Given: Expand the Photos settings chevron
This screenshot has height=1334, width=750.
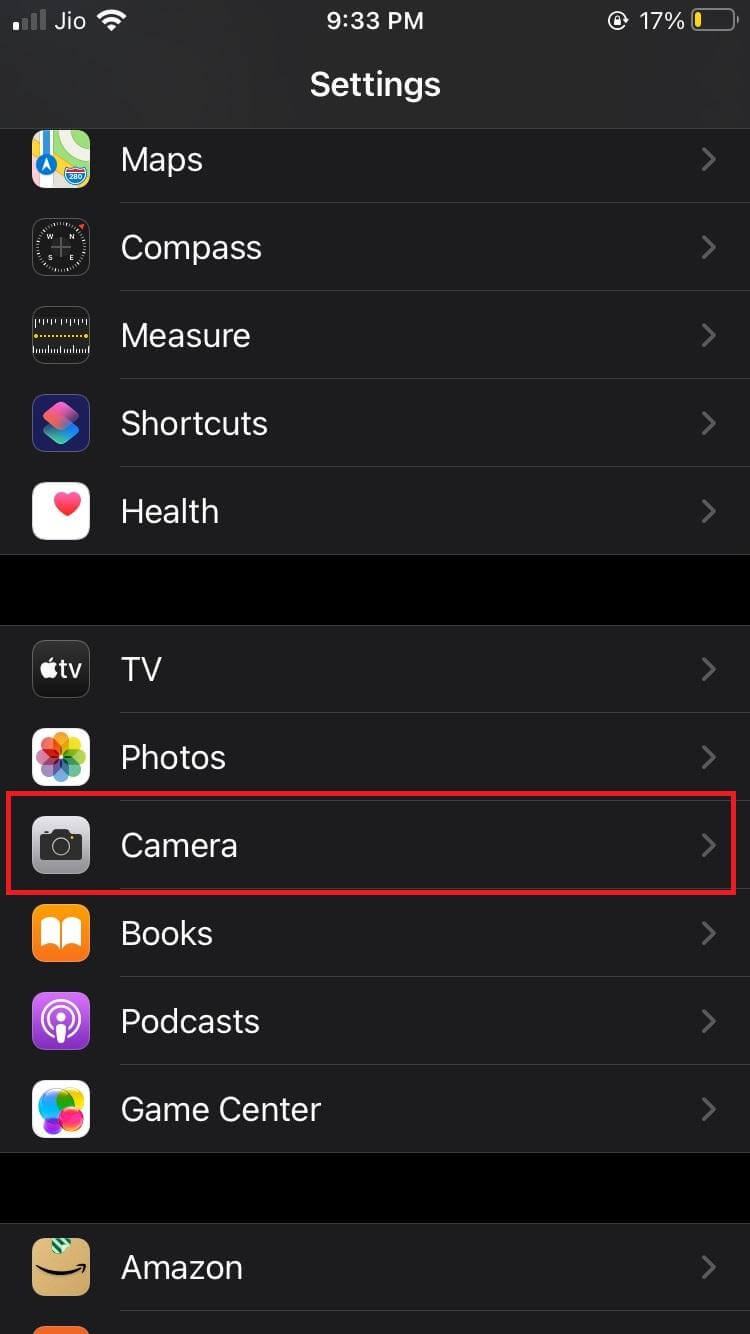Looking at the screenshot, I should (710, 757).
